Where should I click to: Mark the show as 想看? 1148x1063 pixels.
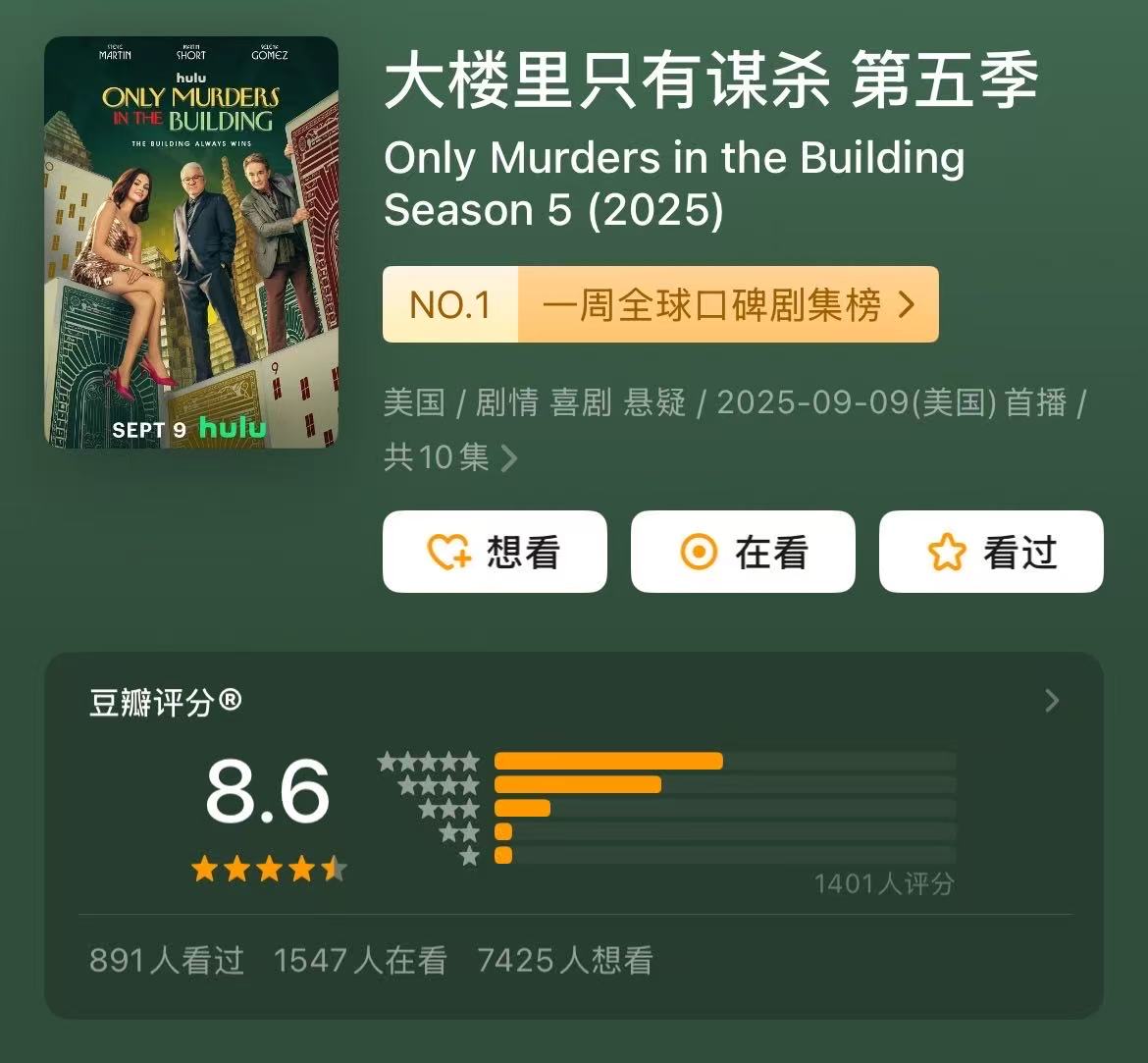click(x=495, y=552)
